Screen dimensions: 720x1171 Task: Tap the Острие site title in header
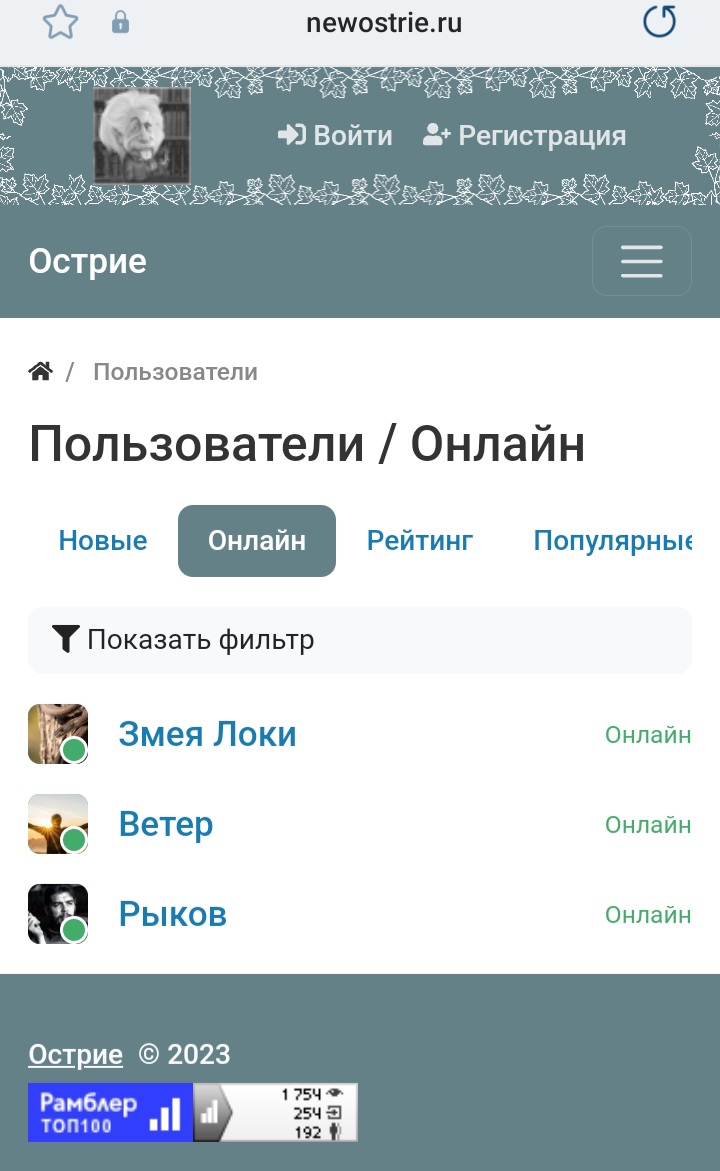click(87, 261)
